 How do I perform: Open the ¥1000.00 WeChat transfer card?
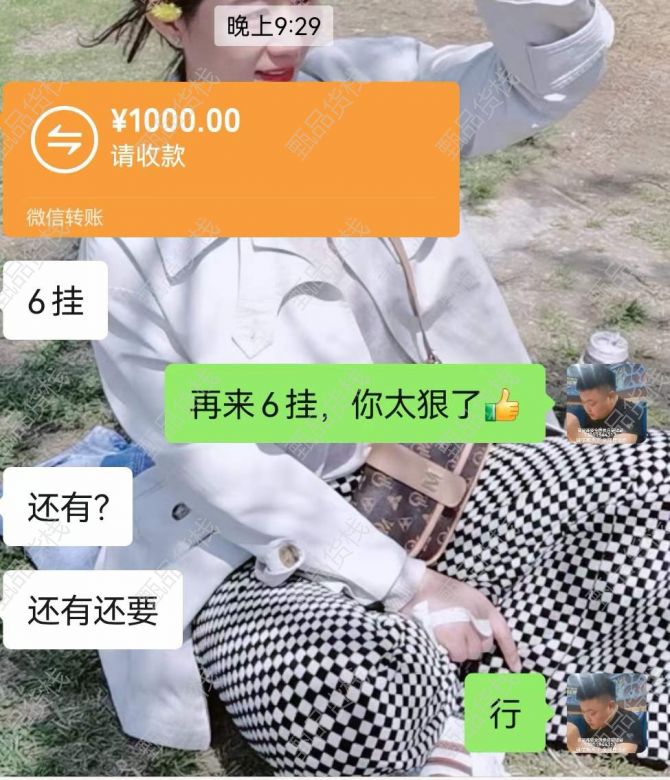coord(230,158)
